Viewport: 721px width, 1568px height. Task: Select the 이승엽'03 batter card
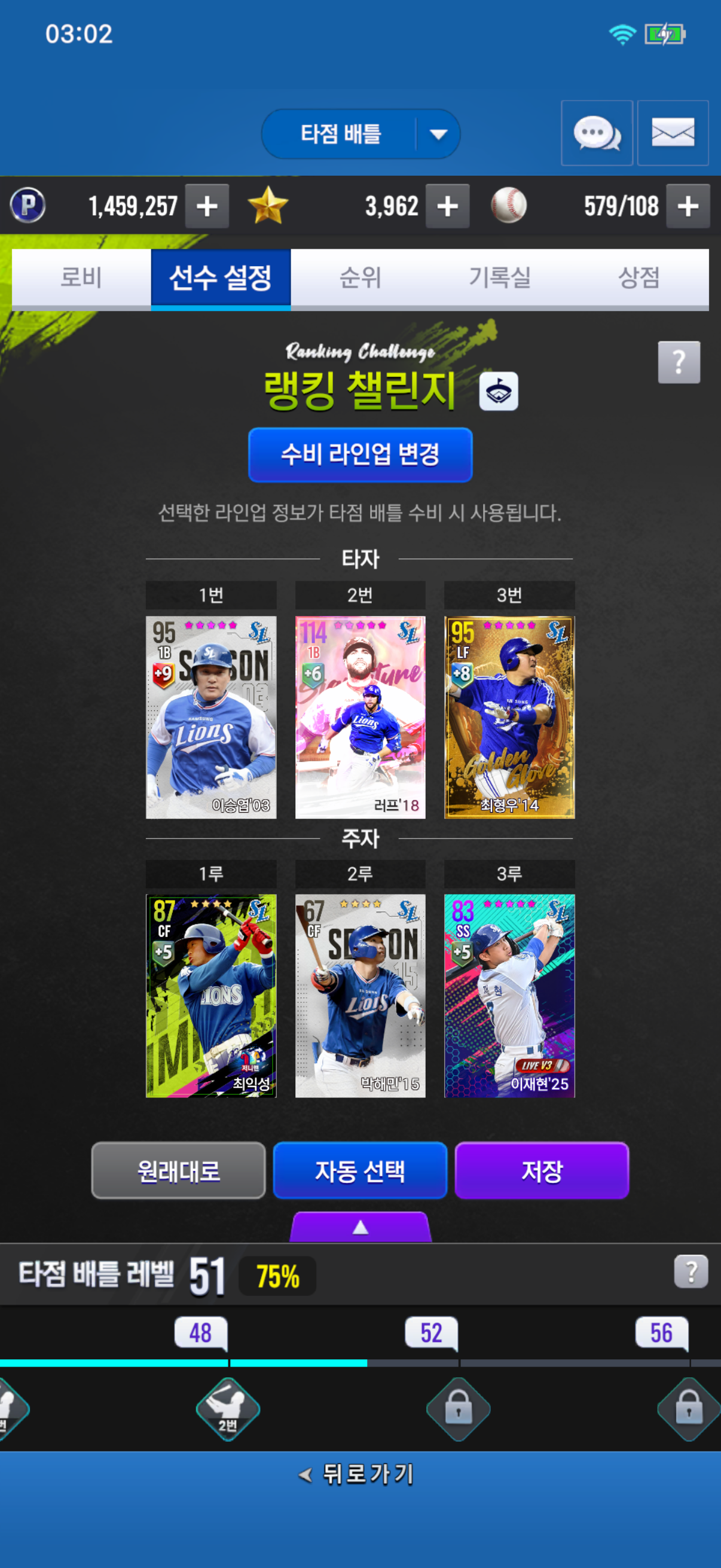pos(211,717)
